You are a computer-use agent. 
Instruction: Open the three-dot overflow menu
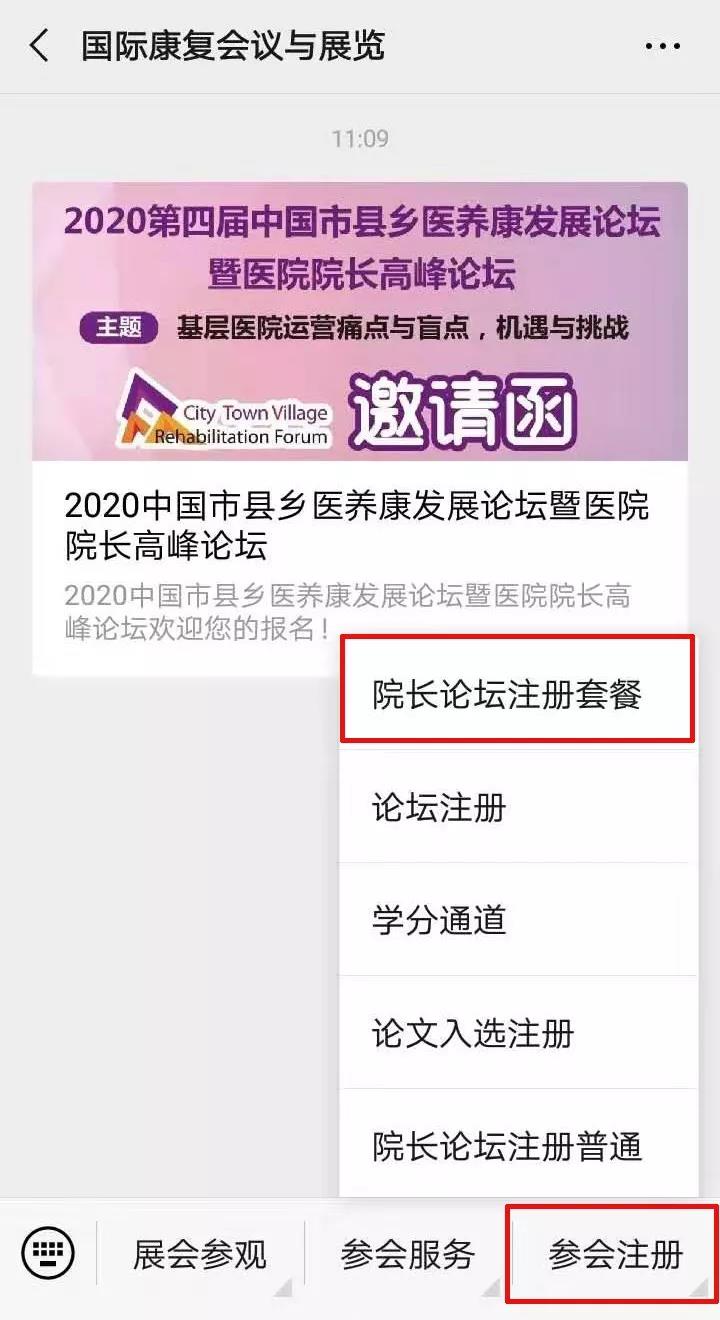662,46
